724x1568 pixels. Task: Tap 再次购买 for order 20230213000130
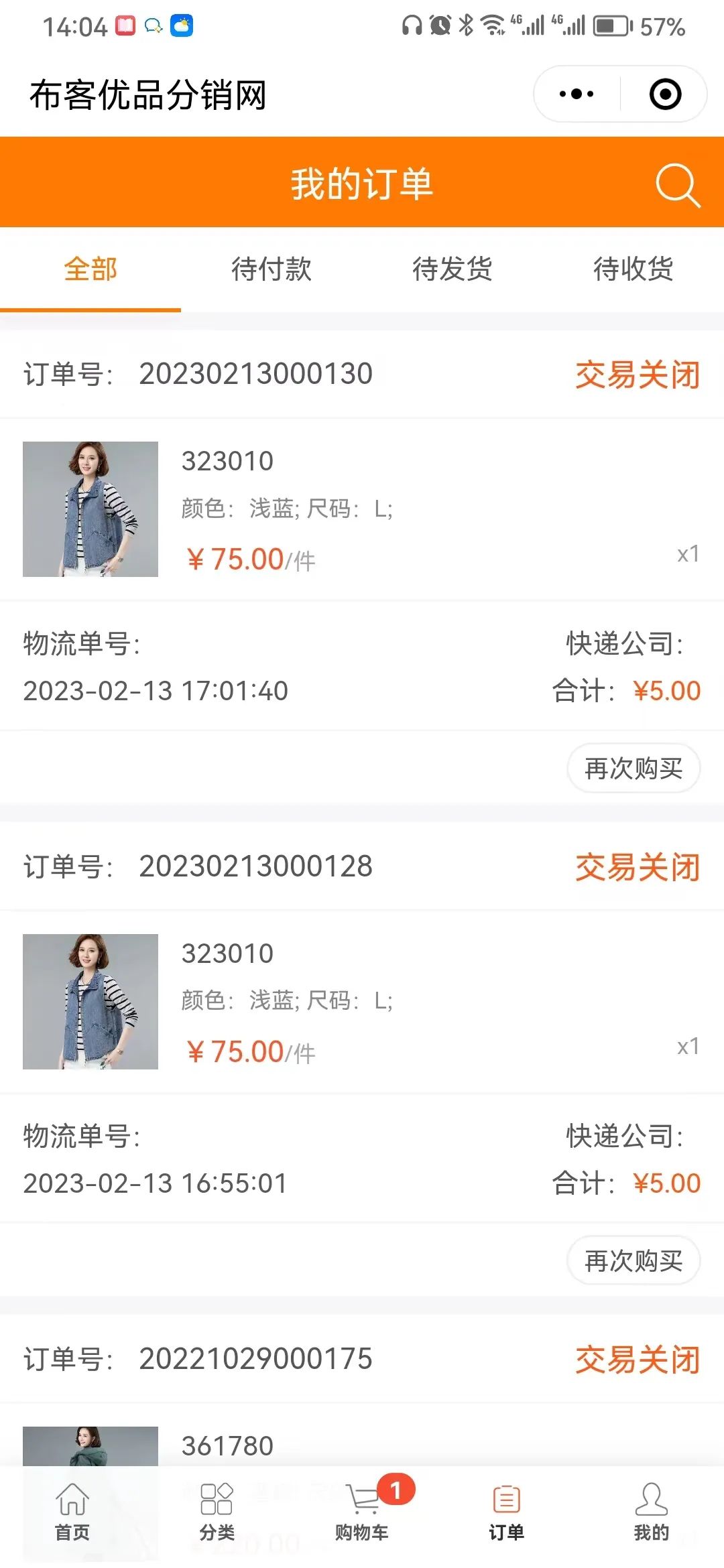coord(633,768)
